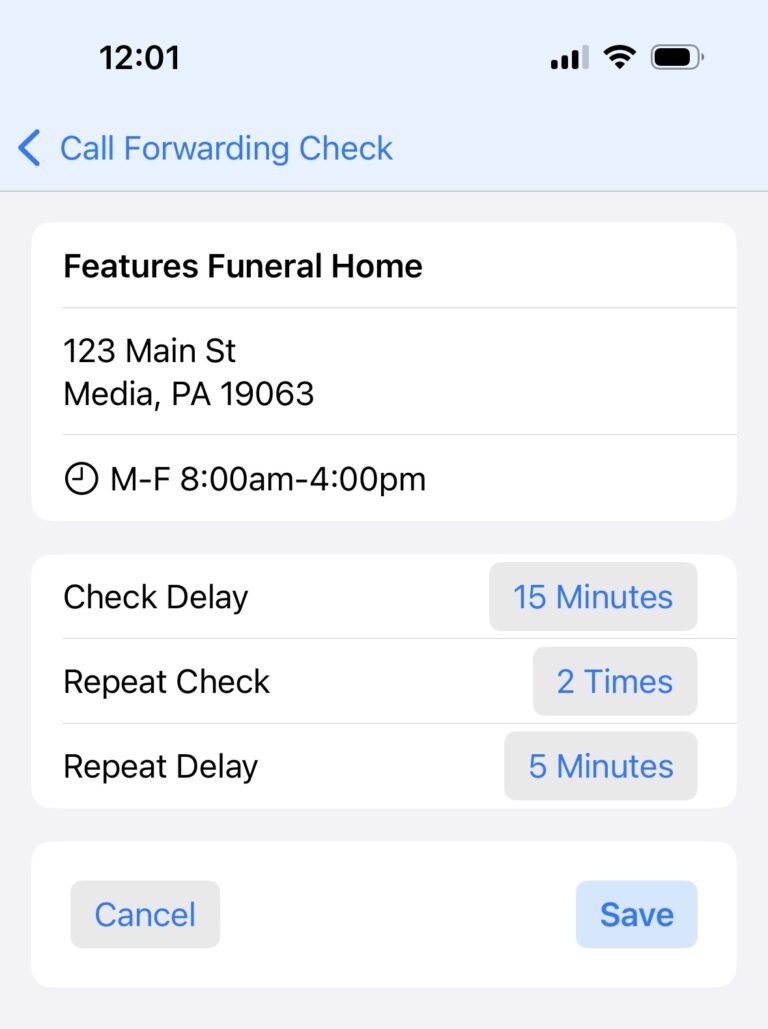This screenshot has height=1029, width=768.
Task: Save the call forwarding check settings
Action: pyautogui.click(x=636, y=914)
